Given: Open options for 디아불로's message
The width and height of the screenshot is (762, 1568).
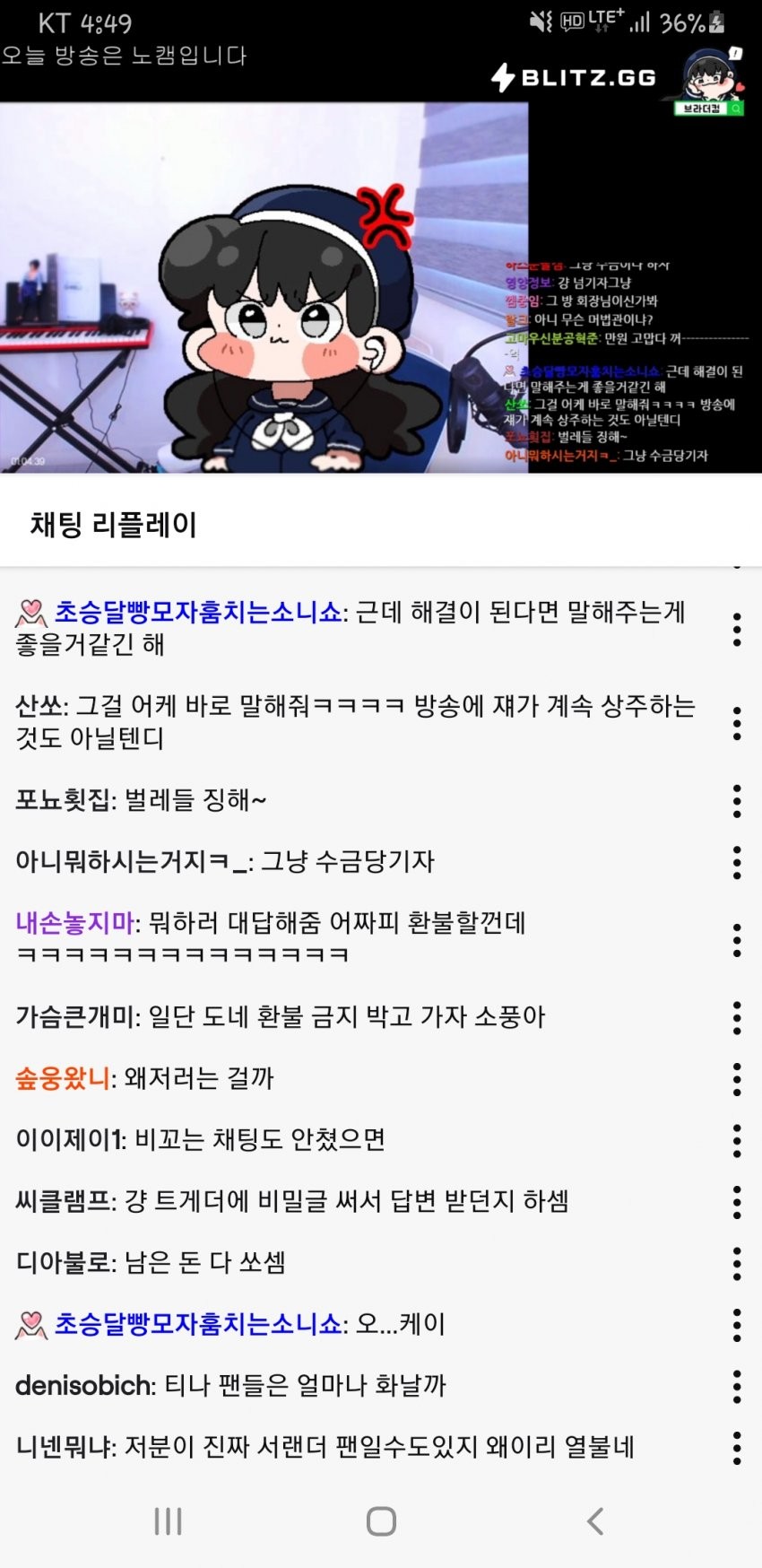Looking at the screenshot, I should tap(736, 1263).
